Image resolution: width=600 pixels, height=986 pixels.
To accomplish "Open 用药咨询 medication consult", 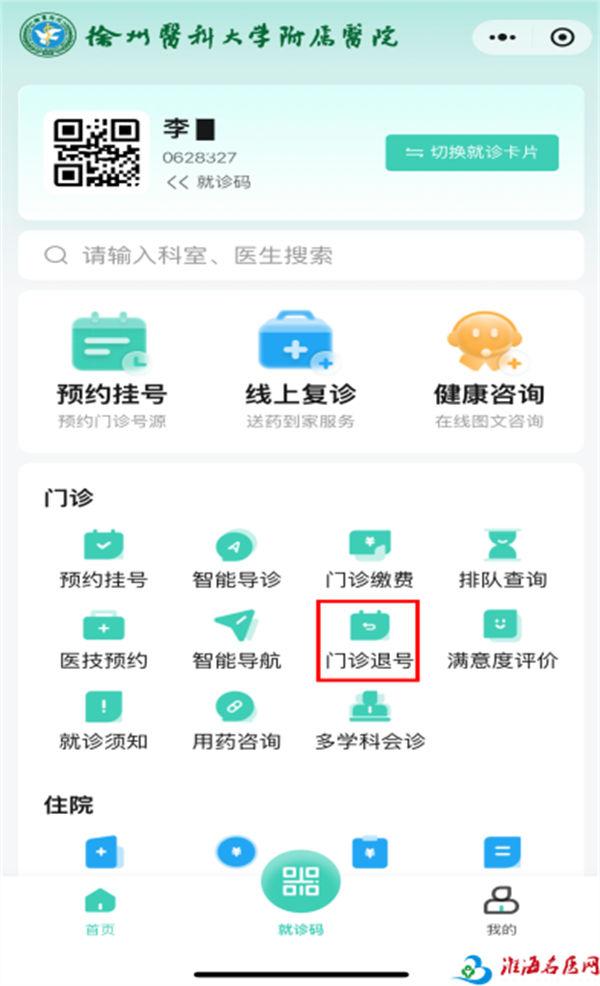I will 237,722.
